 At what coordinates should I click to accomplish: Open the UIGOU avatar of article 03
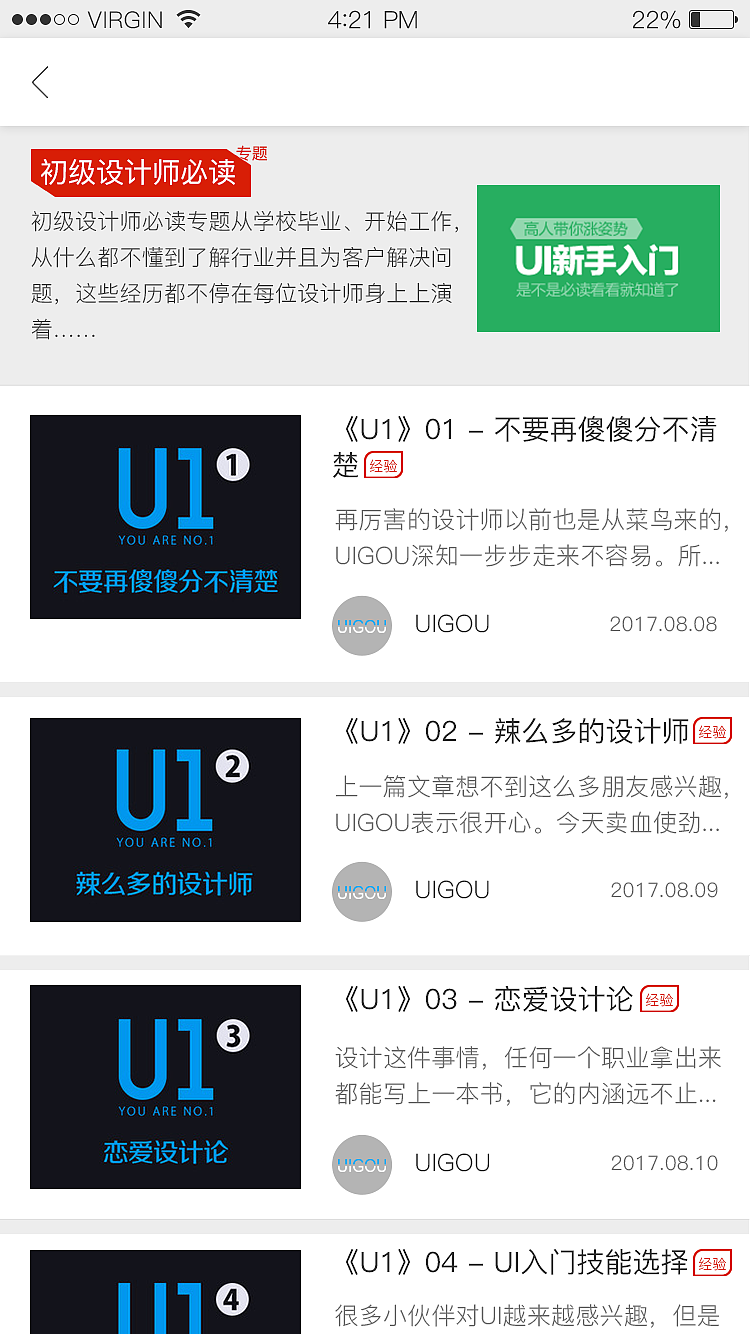point(362,1164)
